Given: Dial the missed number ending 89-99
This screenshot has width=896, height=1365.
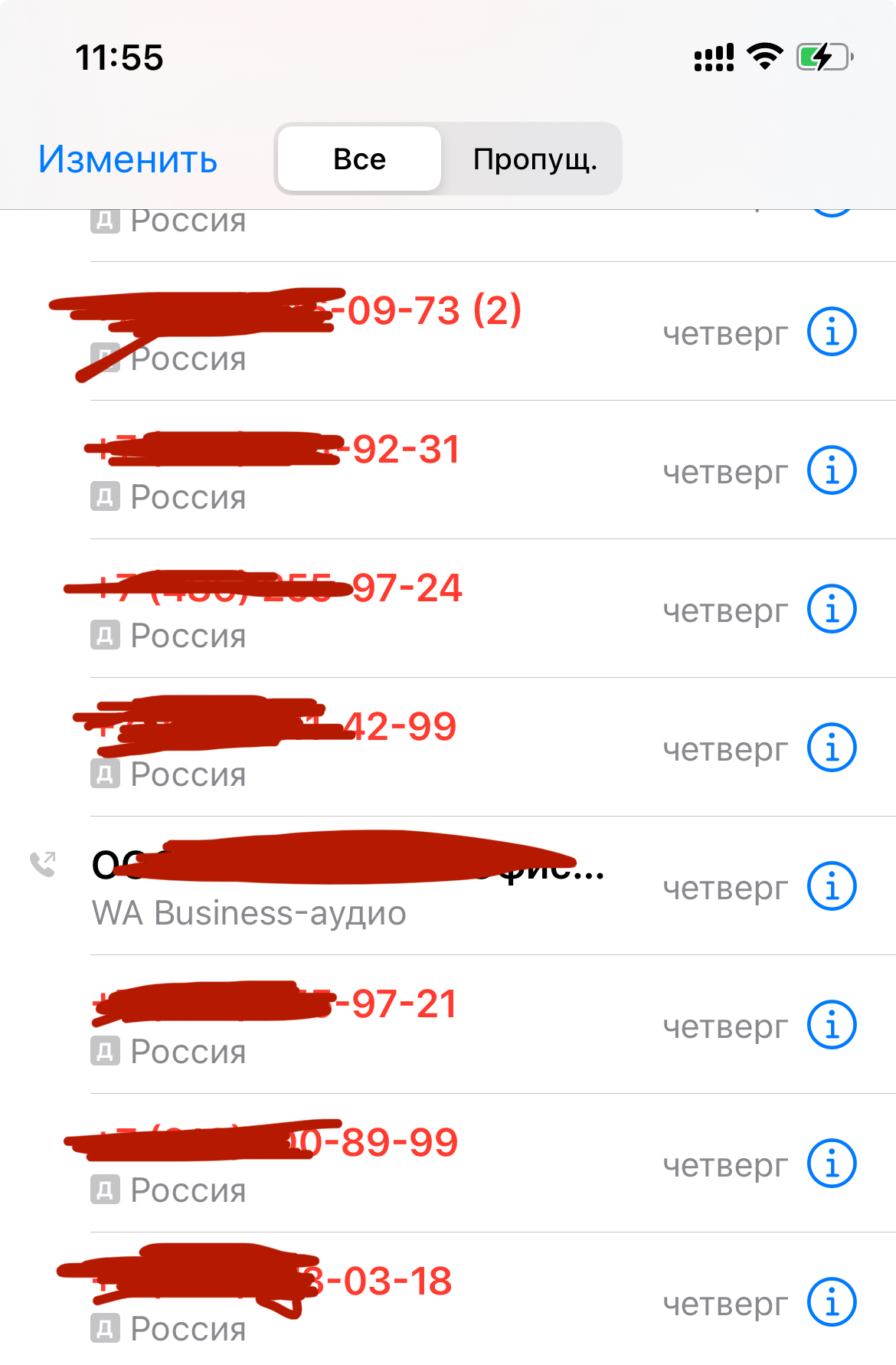Looking at the screenshot, I should coord(345,1164).
